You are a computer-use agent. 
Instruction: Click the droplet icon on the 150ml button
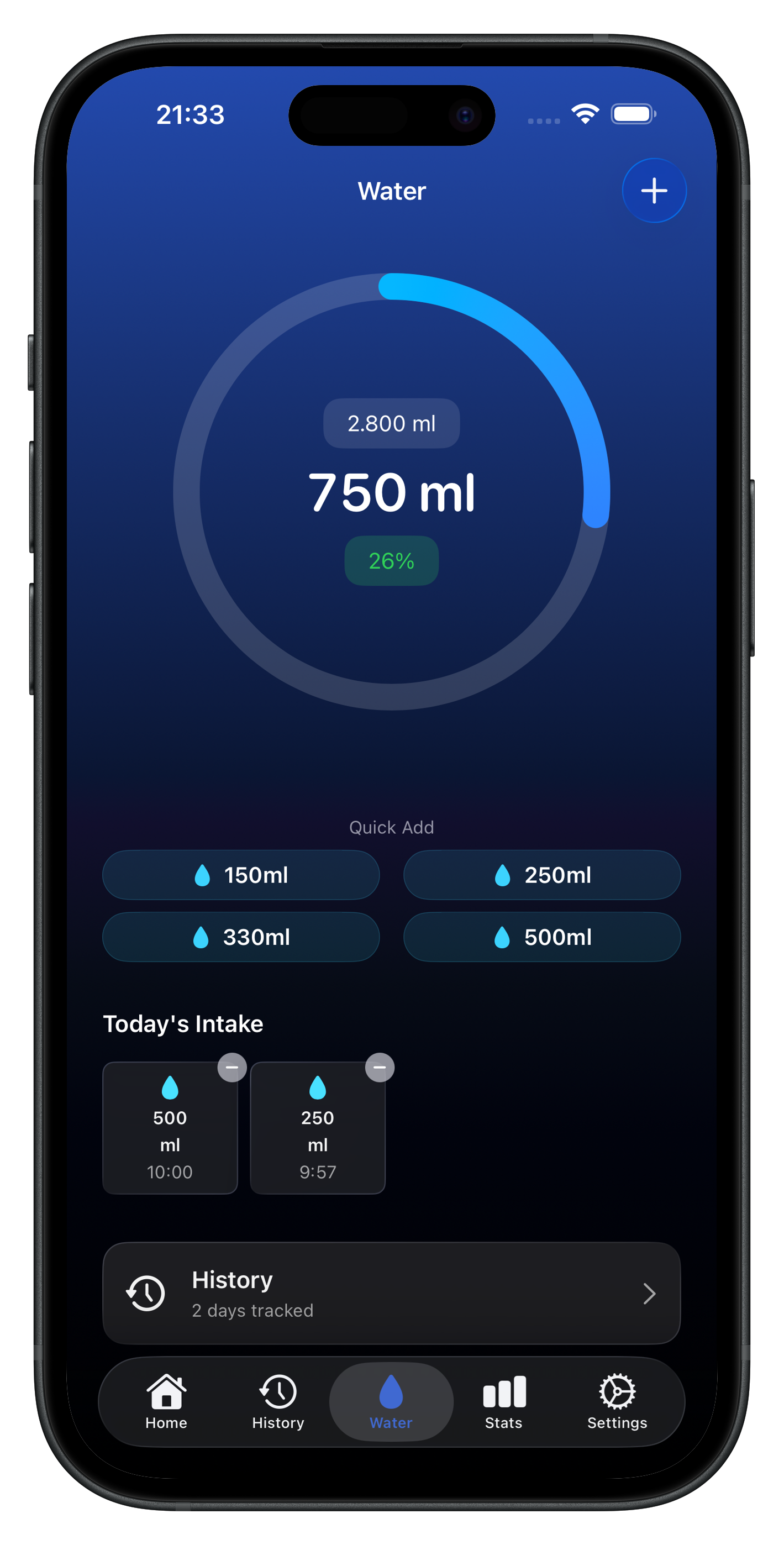[202, 875]
